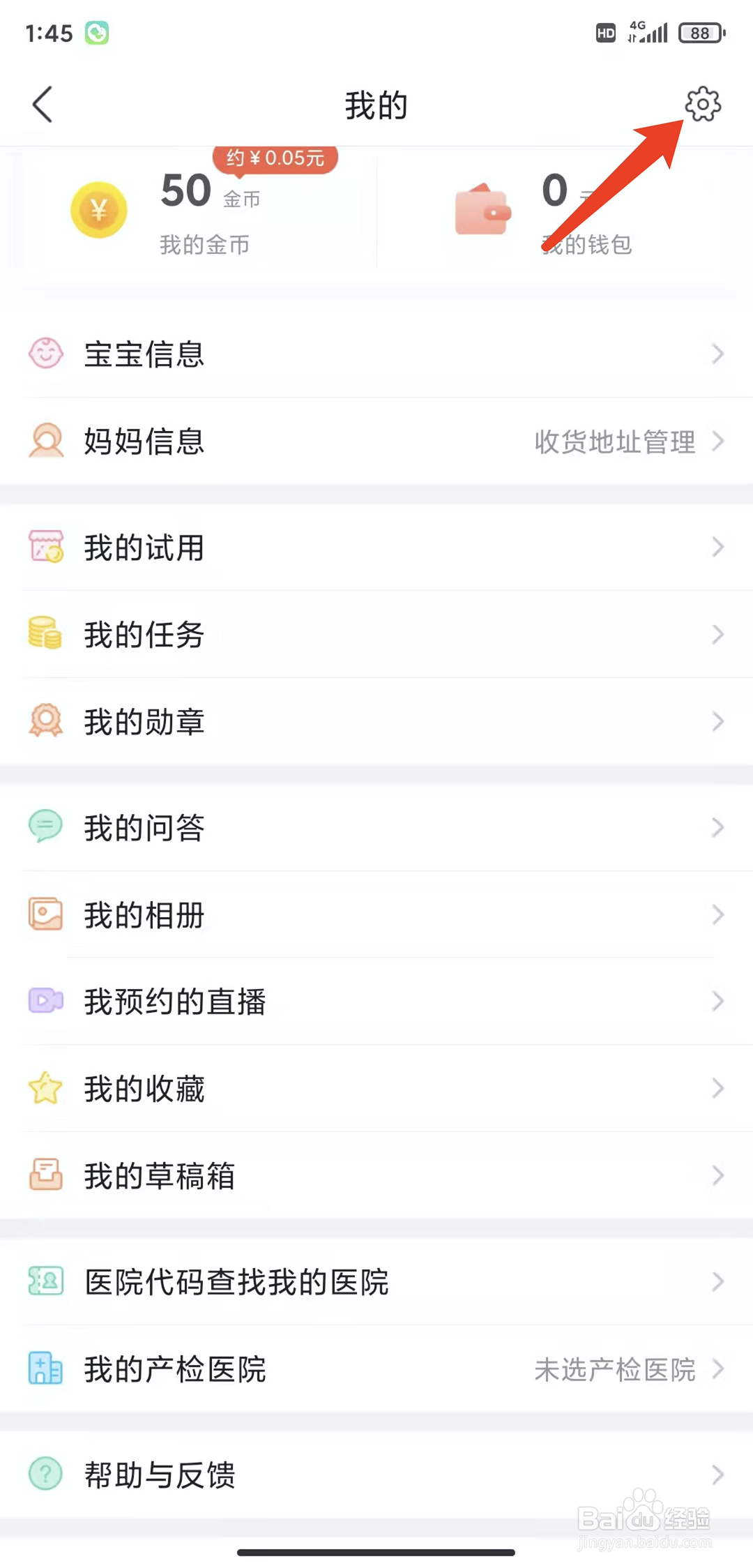753x1568 pixels.
Task: Open 我的任务
Action: point(376,635)
